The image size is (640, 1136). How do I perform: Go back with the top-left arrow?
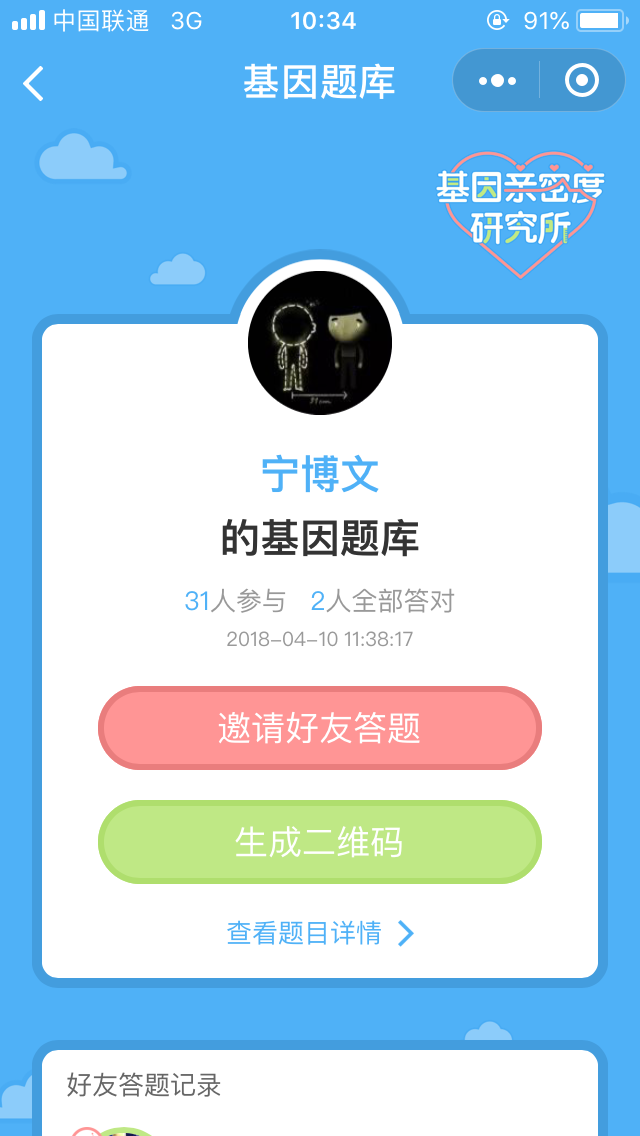pos(33,83)
